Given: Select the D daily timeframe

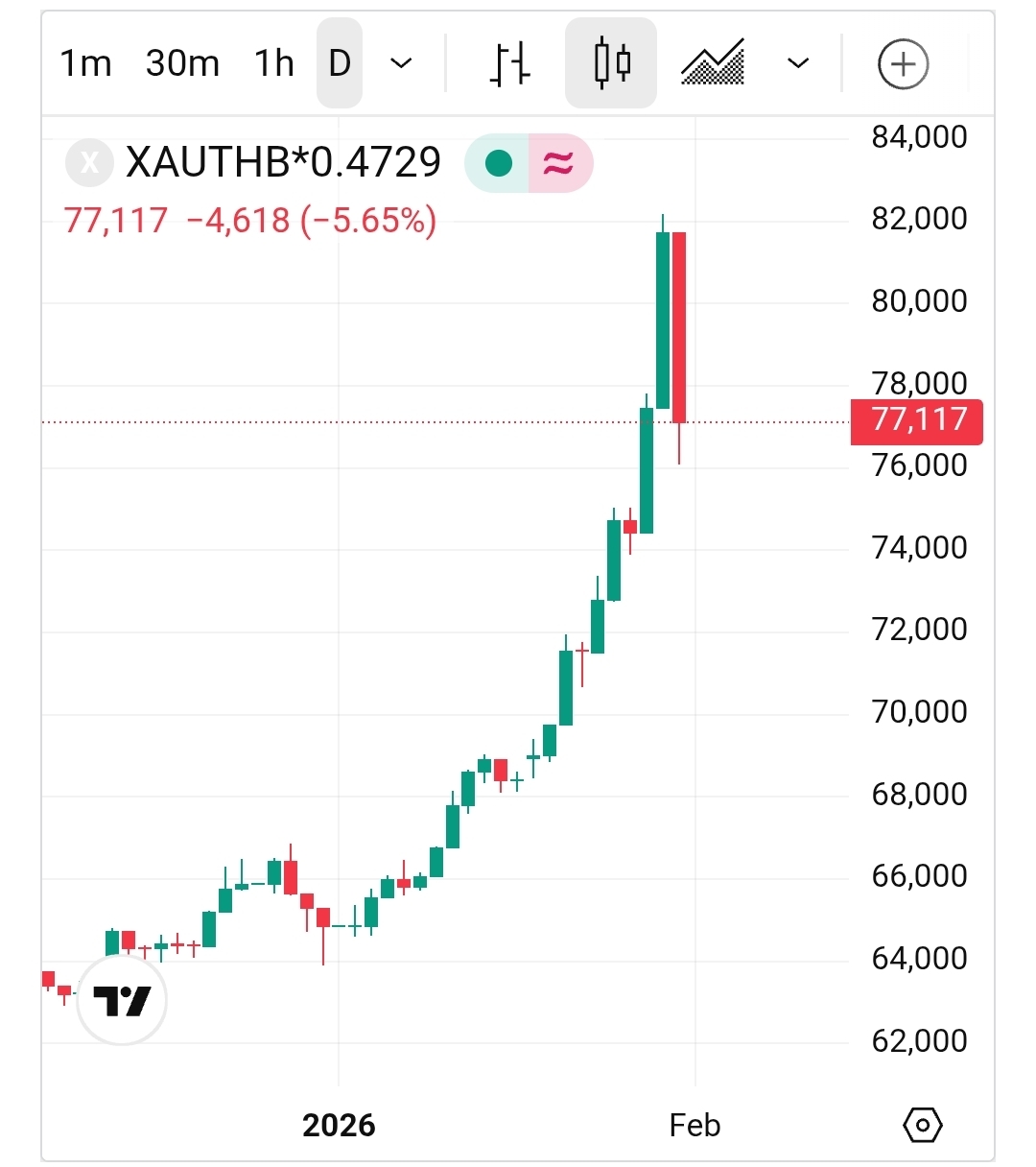Looking at the screenshot, I should tap(340, 64).
